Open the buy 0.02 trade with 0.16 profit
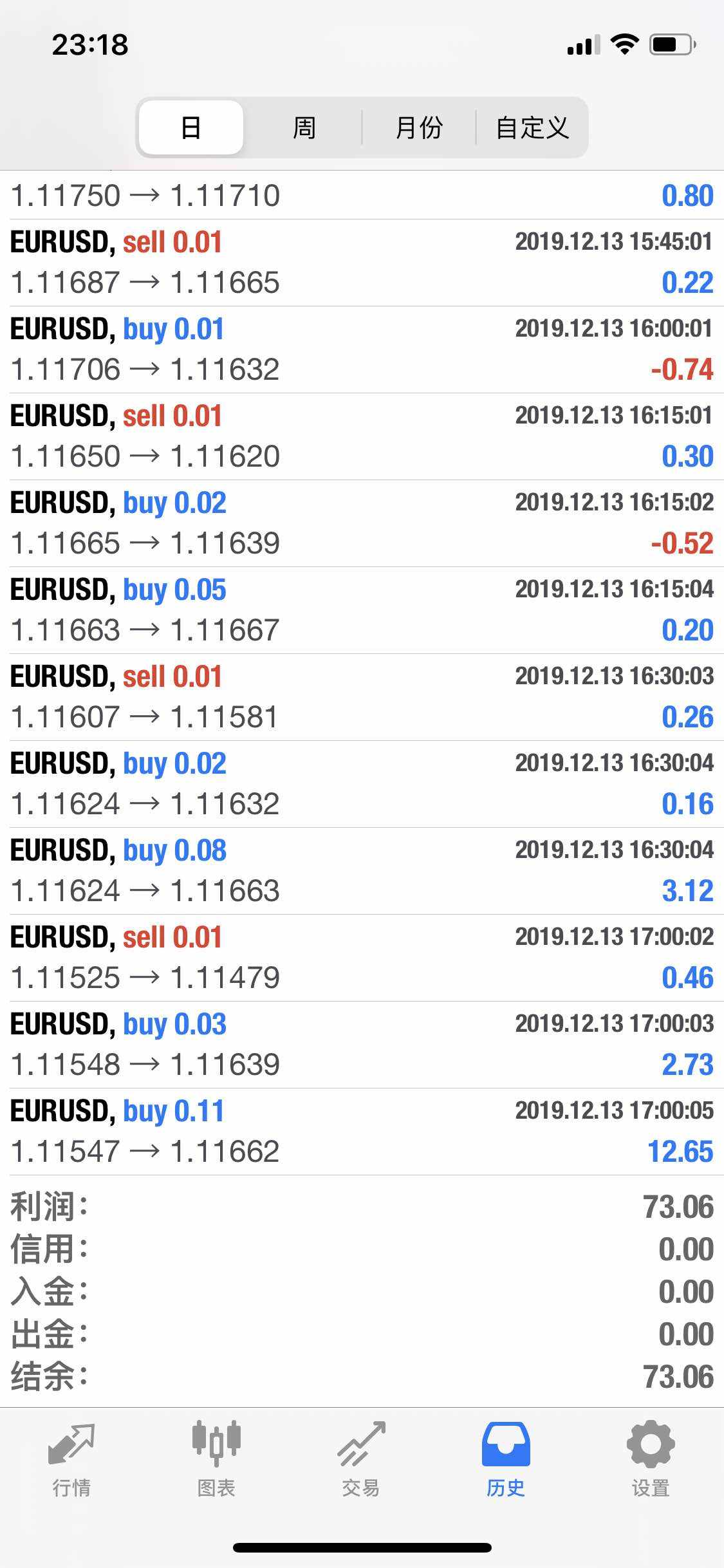Screen dimensions: 724x1568 click(x=362, y=784)
